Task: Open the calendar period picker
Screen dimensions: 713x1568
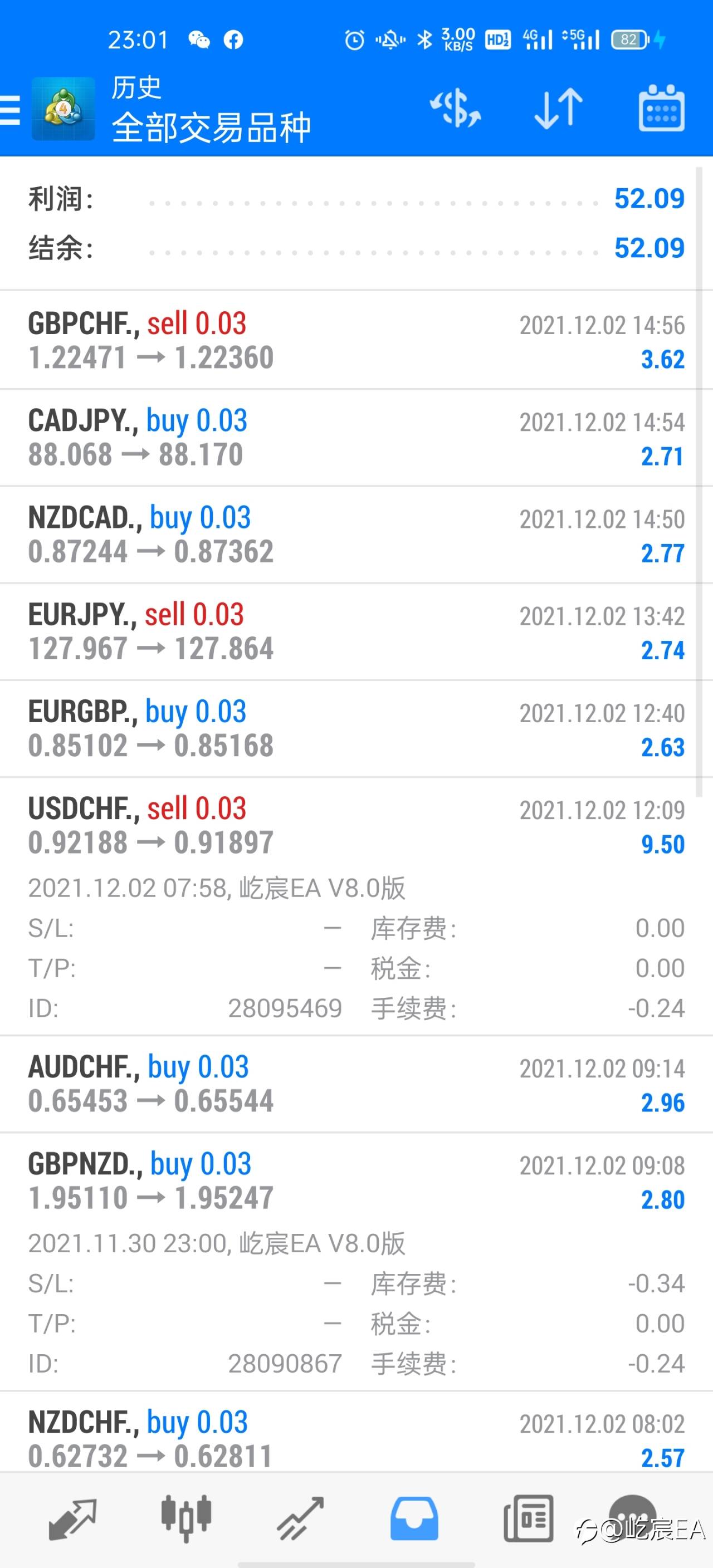Action: [661, 109]
